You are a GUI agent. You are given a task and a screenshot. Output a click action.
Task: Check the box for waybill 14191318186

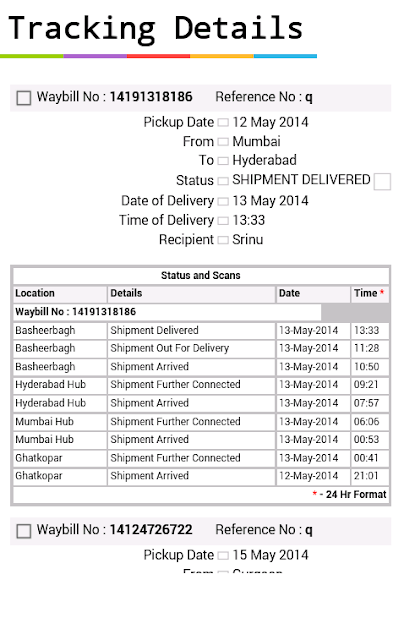click(x=24, y=98)
